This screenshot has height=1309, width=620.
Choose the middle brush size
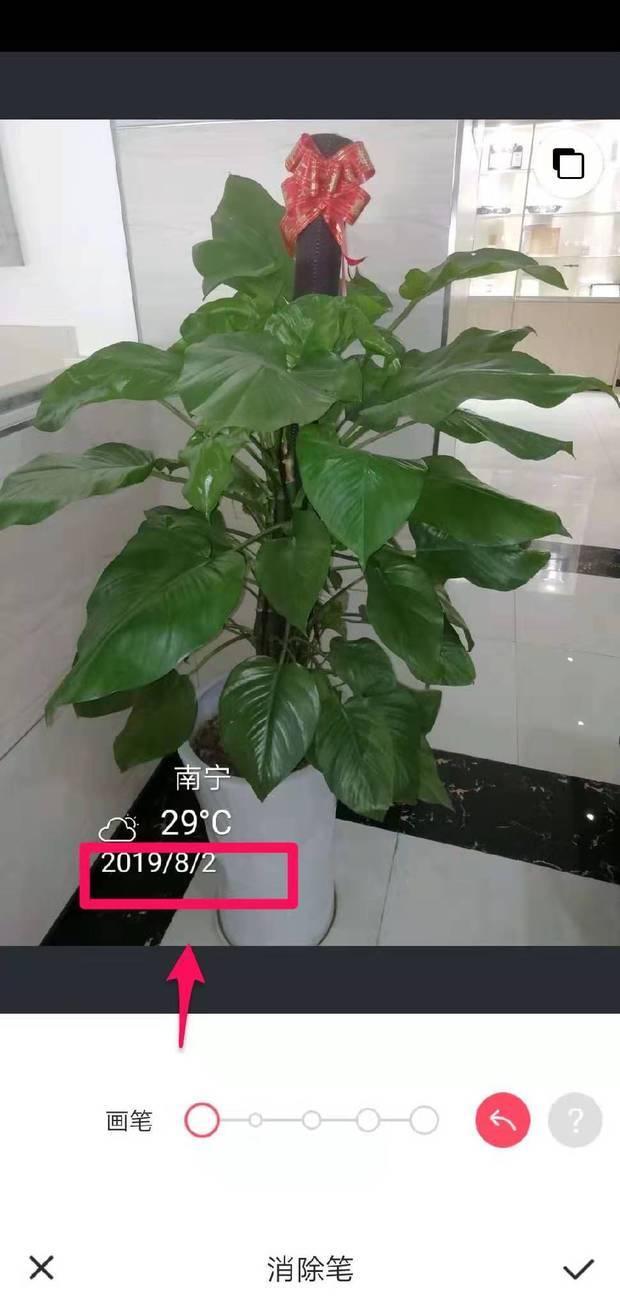(312, 1120)
